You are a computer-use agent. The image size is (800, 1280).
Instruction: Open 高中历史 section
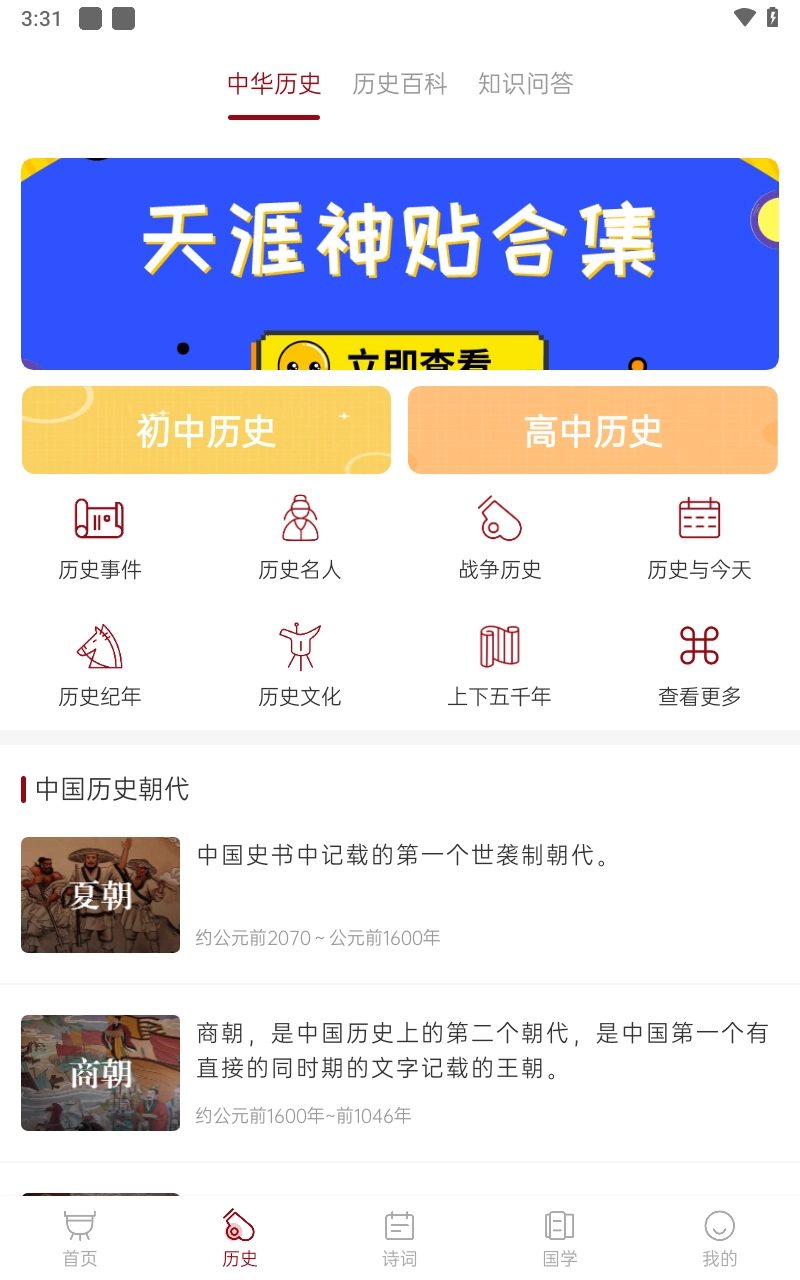(x=593, y=430)
